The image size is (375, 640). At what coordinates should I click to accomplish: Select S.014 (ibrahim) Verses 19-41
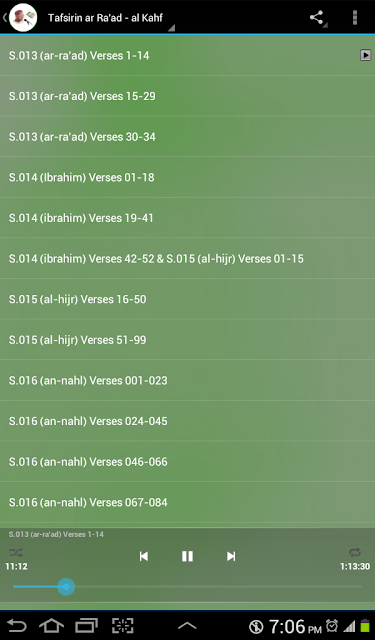coord(187,218)
